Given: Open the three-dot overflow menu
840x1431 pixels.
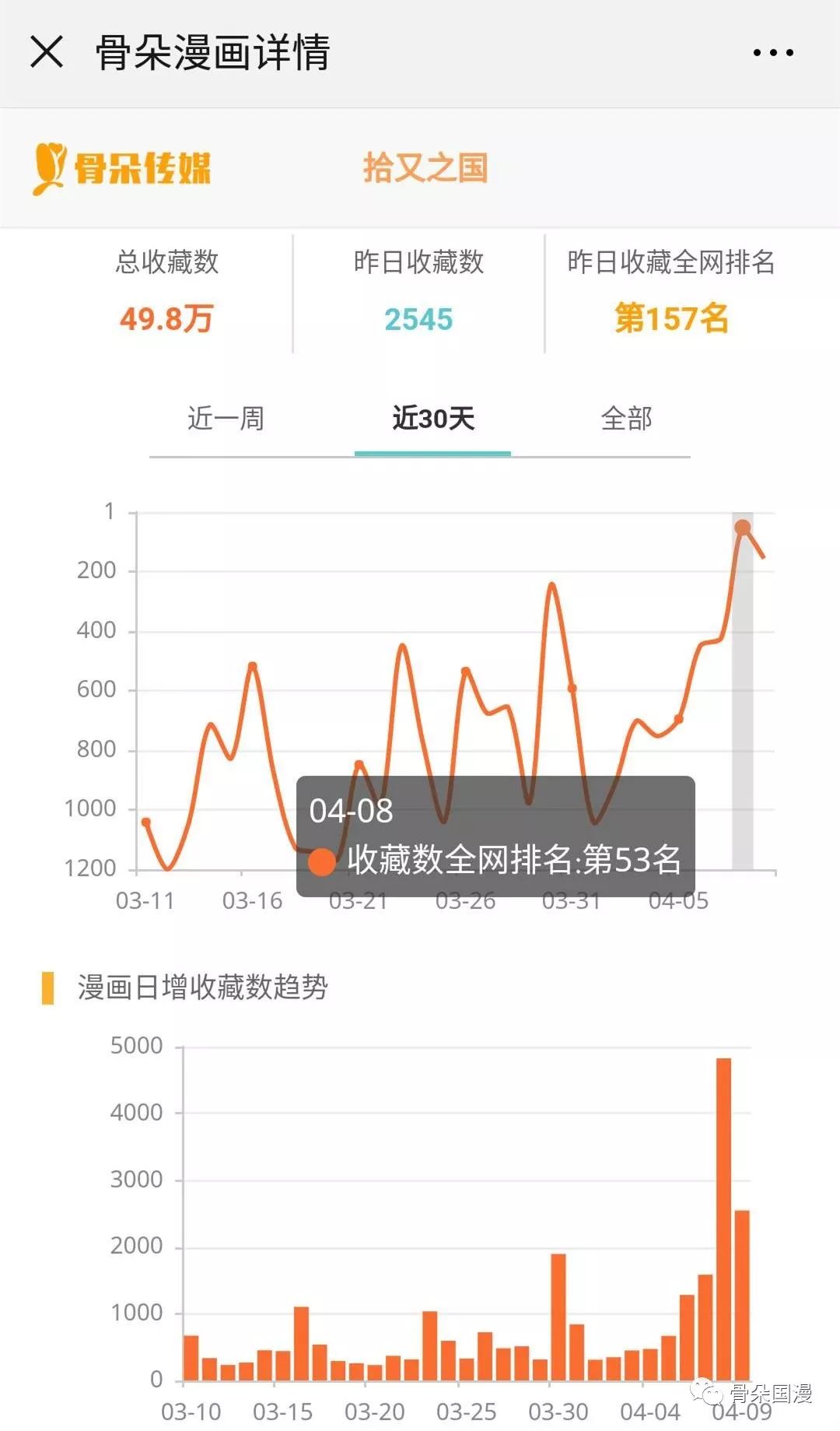Looking at the screenshot, I should click(x=773, y=53).
